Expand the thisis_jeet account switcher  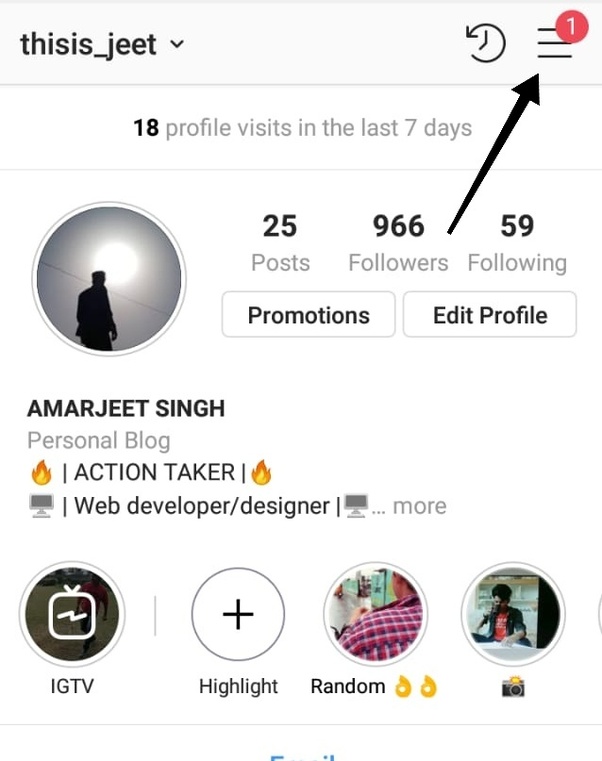[x=102, y=45]
